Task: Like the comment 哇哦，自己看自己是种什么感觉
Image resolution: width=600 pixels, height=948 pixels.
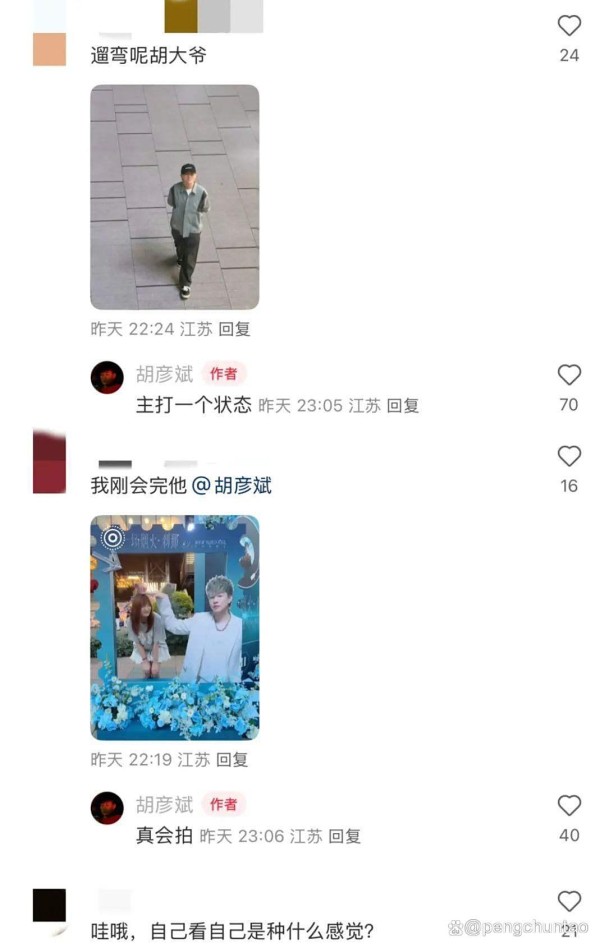Action: pyautogui.click(x=569, y=902)
